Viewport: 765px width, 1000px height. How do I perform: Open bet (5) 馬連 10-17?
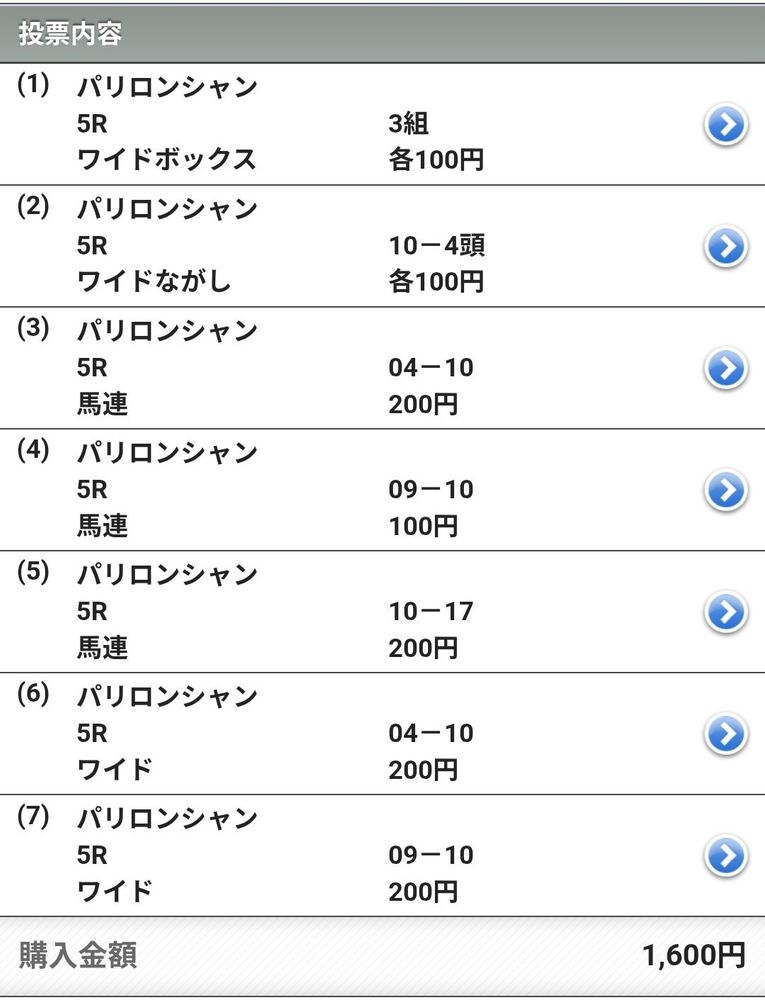pos(727,612)
